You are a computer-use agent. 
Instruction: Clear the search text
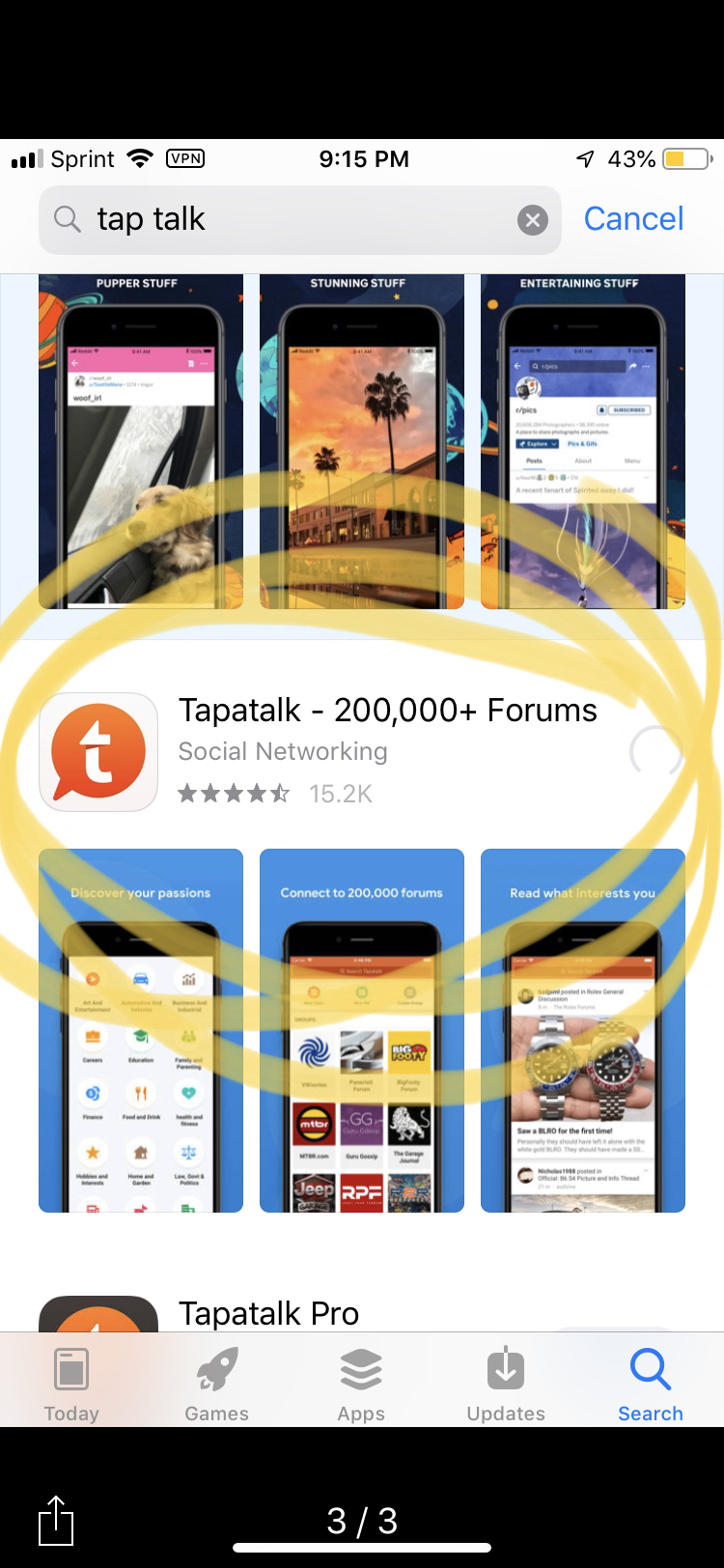(x=532, y=220)
